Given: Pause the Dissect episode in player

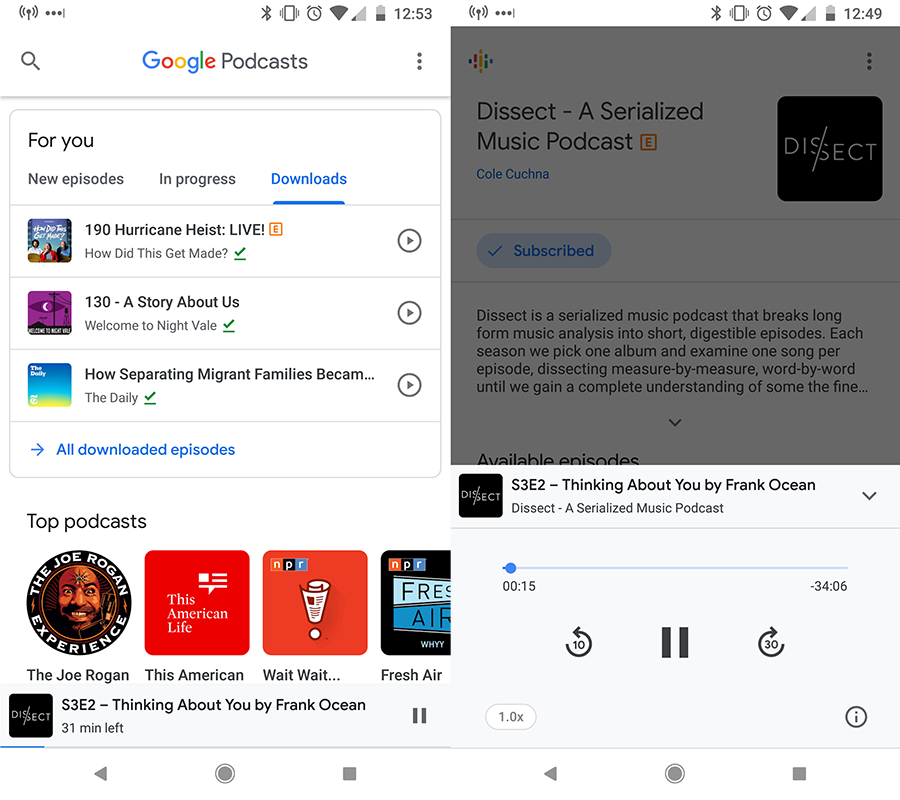Looking at the screenshot, I should click(674, 642).
